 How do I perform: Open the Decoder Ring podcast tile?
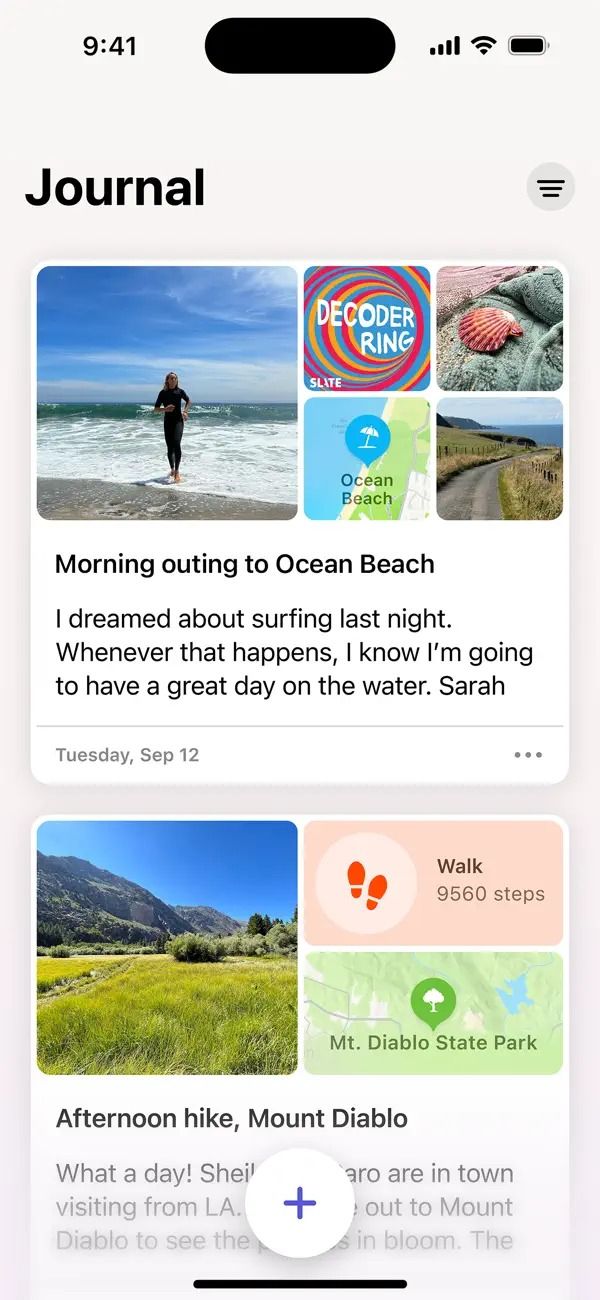367,328
